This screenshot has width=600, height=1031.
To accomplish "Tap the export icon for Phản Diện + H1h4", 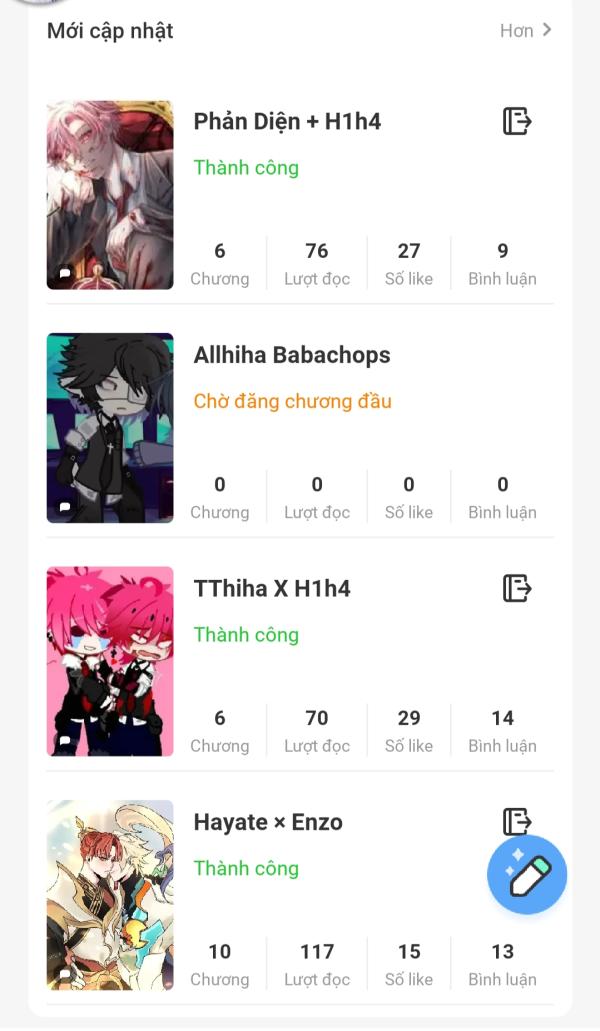I will pyautogui.click(x=517, y=122).
